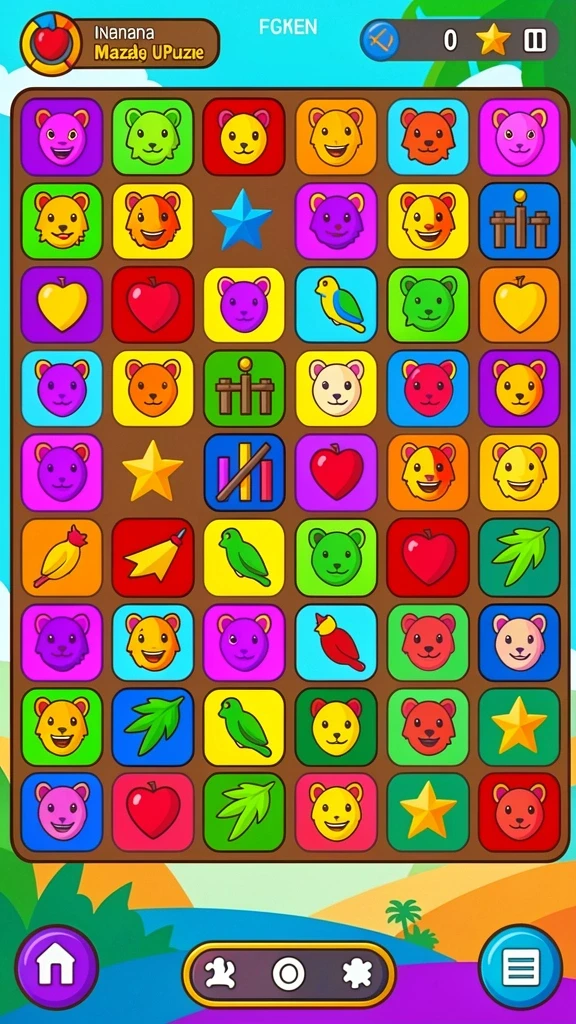Select the yellow bird on orange tile
This screenshot has height=1024, width=576.
tap(61, 557)
